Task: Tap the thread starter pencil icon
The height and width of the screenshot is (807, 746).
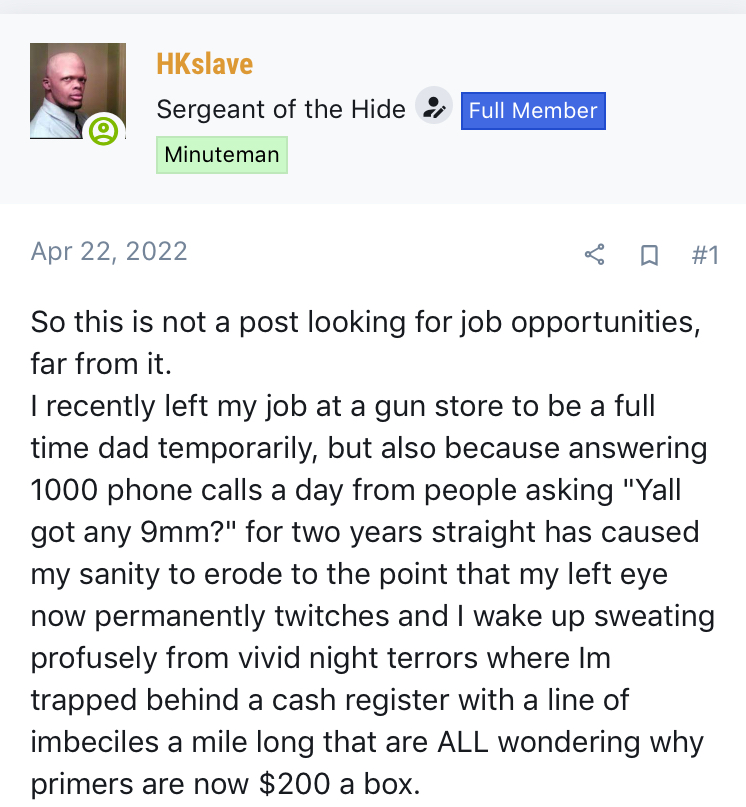Action: click(x=434, y=108)
